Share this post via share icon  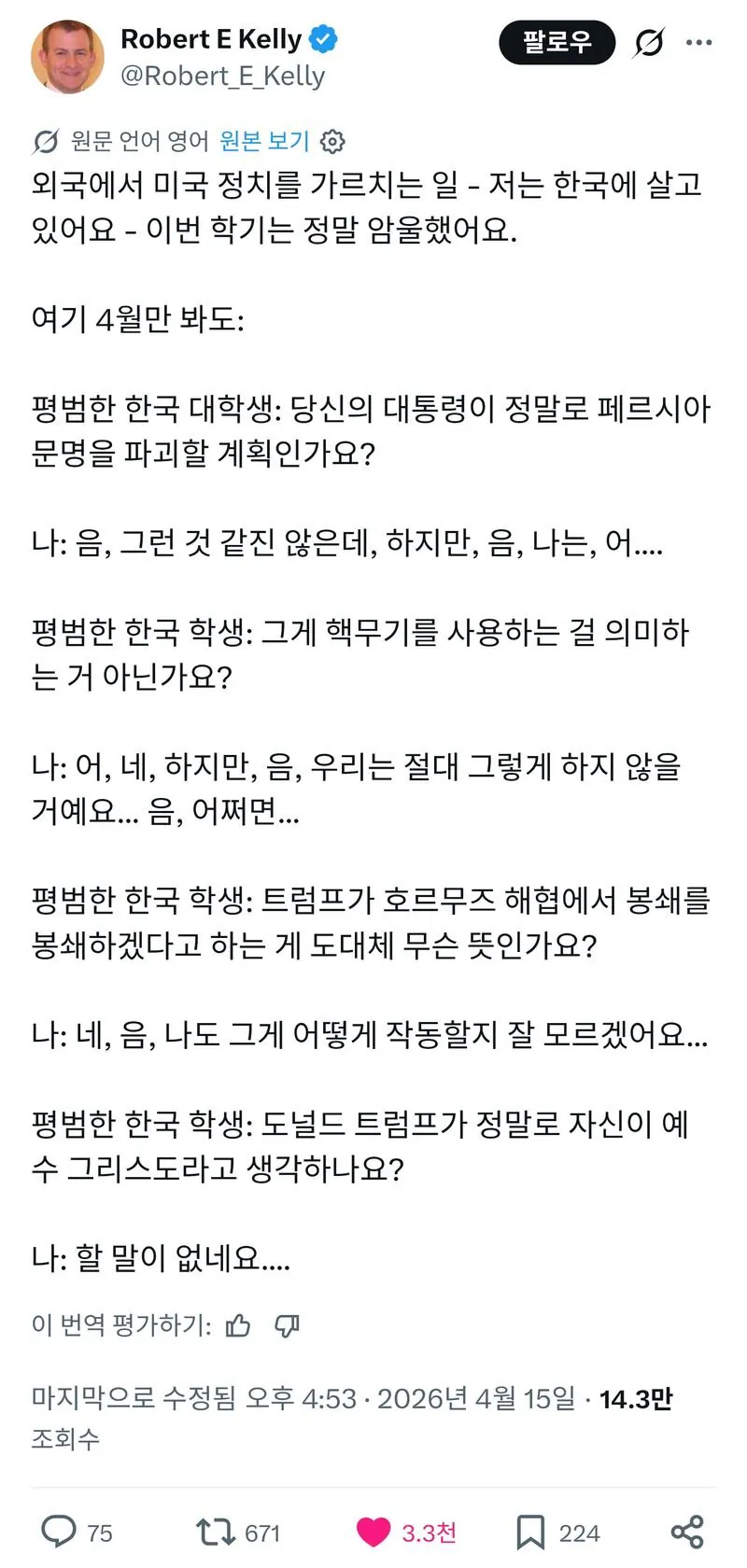[687, 1532]
